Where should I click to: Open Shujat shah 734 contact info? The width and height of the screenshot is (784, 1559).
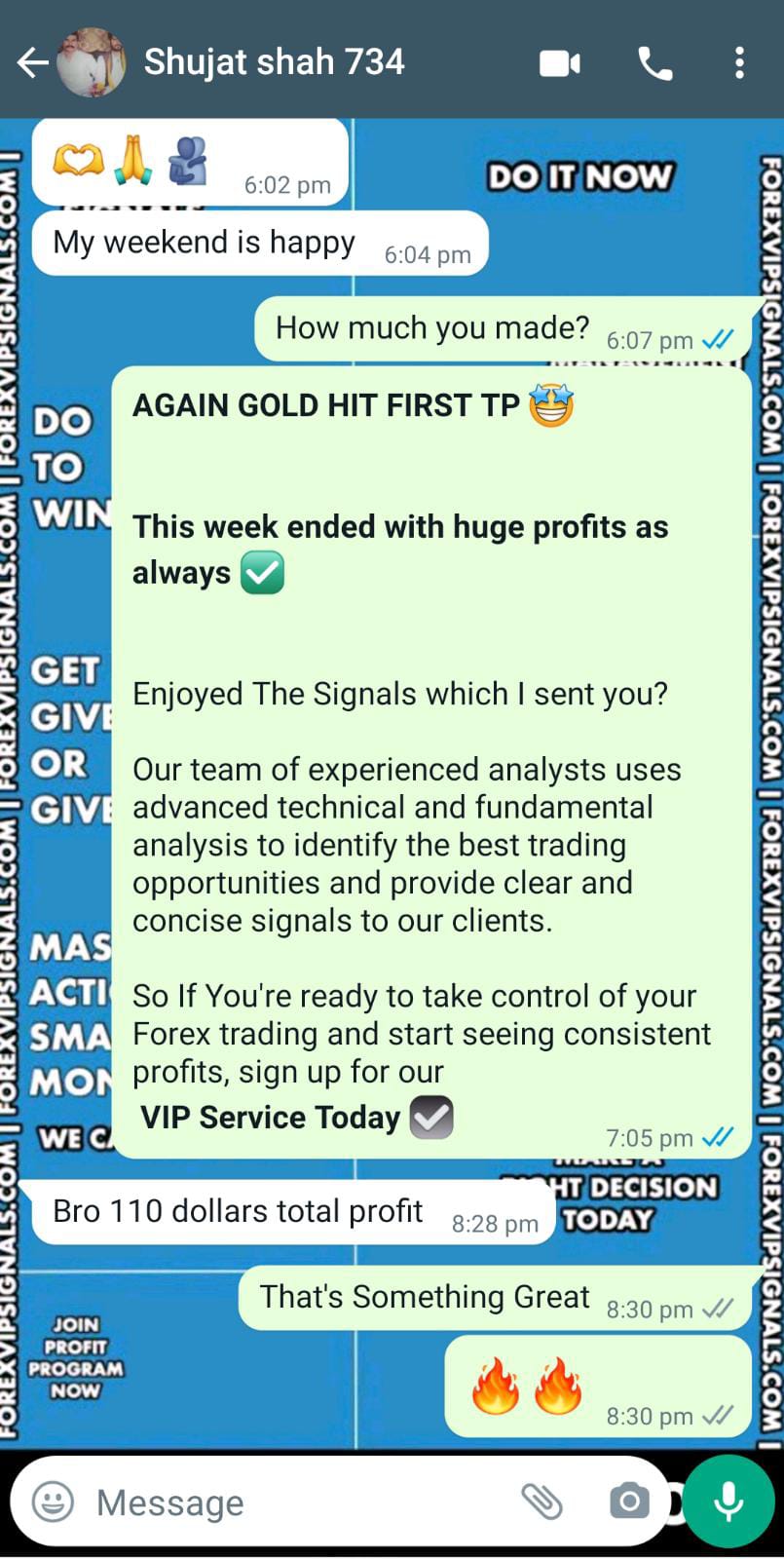[274, 62]
